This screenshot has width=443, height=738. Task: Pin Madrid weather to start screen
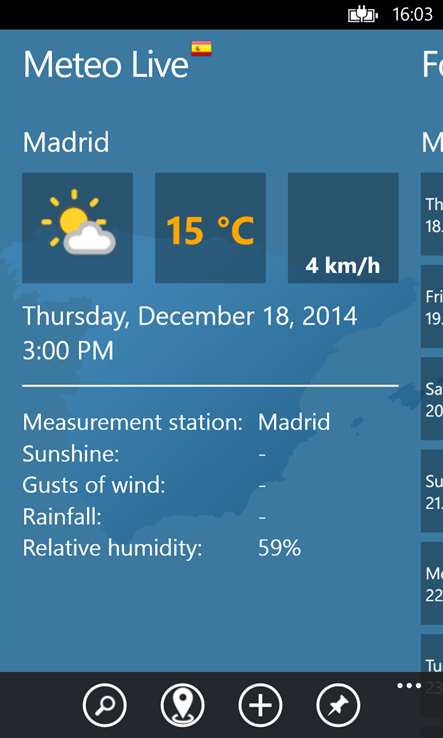point(338,706)
